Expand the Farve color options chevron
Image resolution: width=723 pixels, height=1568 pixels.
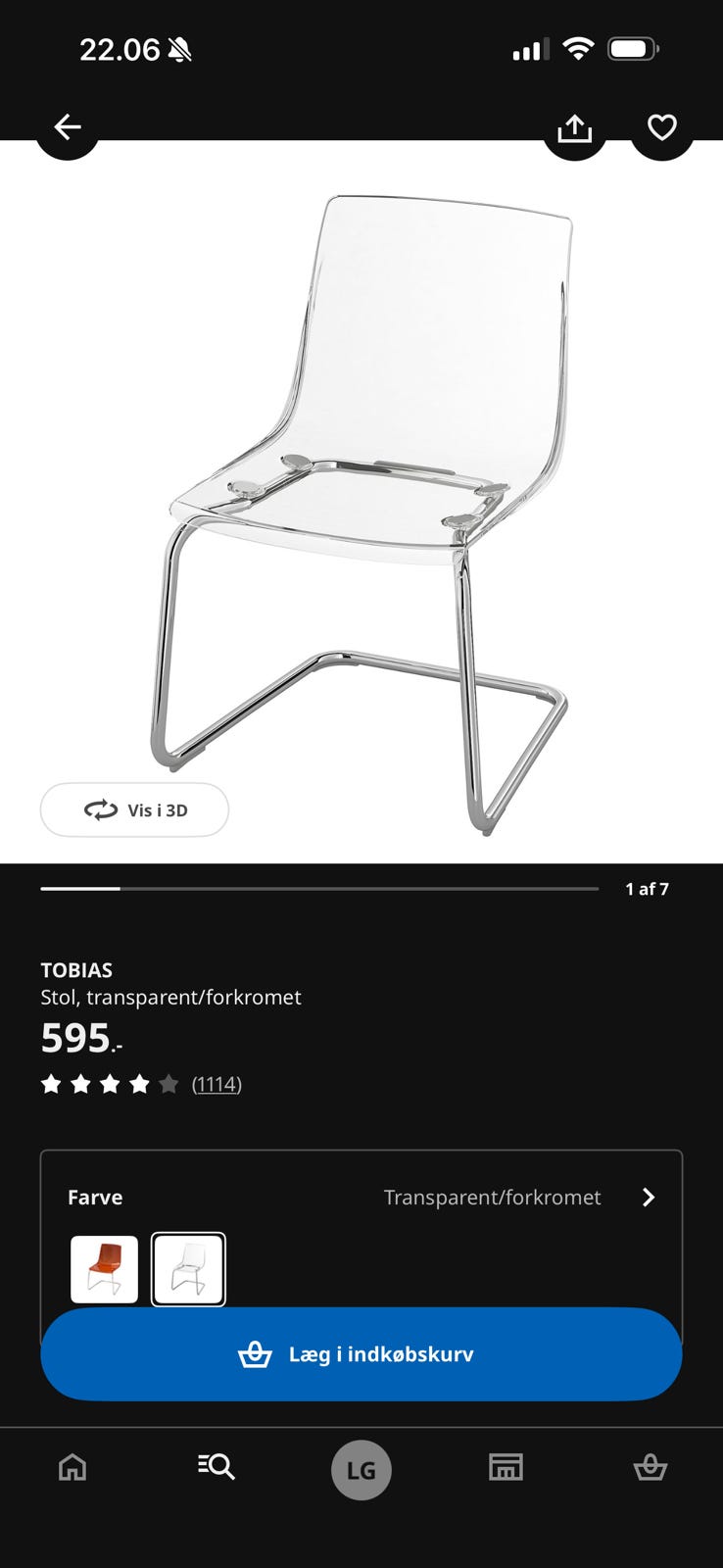click(x=648, y=1198)
